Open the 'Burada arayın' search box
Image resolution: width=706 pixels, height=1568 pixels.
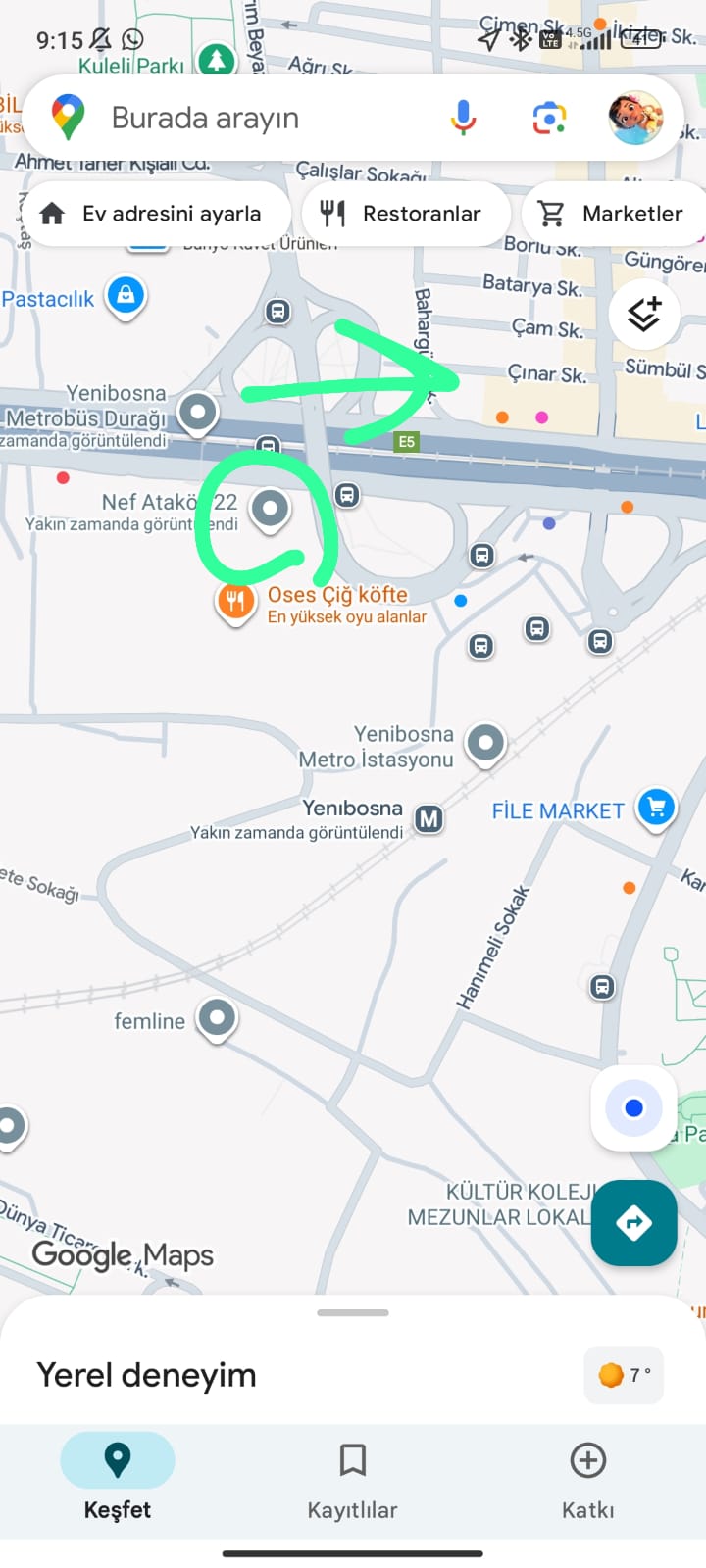click(x=245, y=119)
